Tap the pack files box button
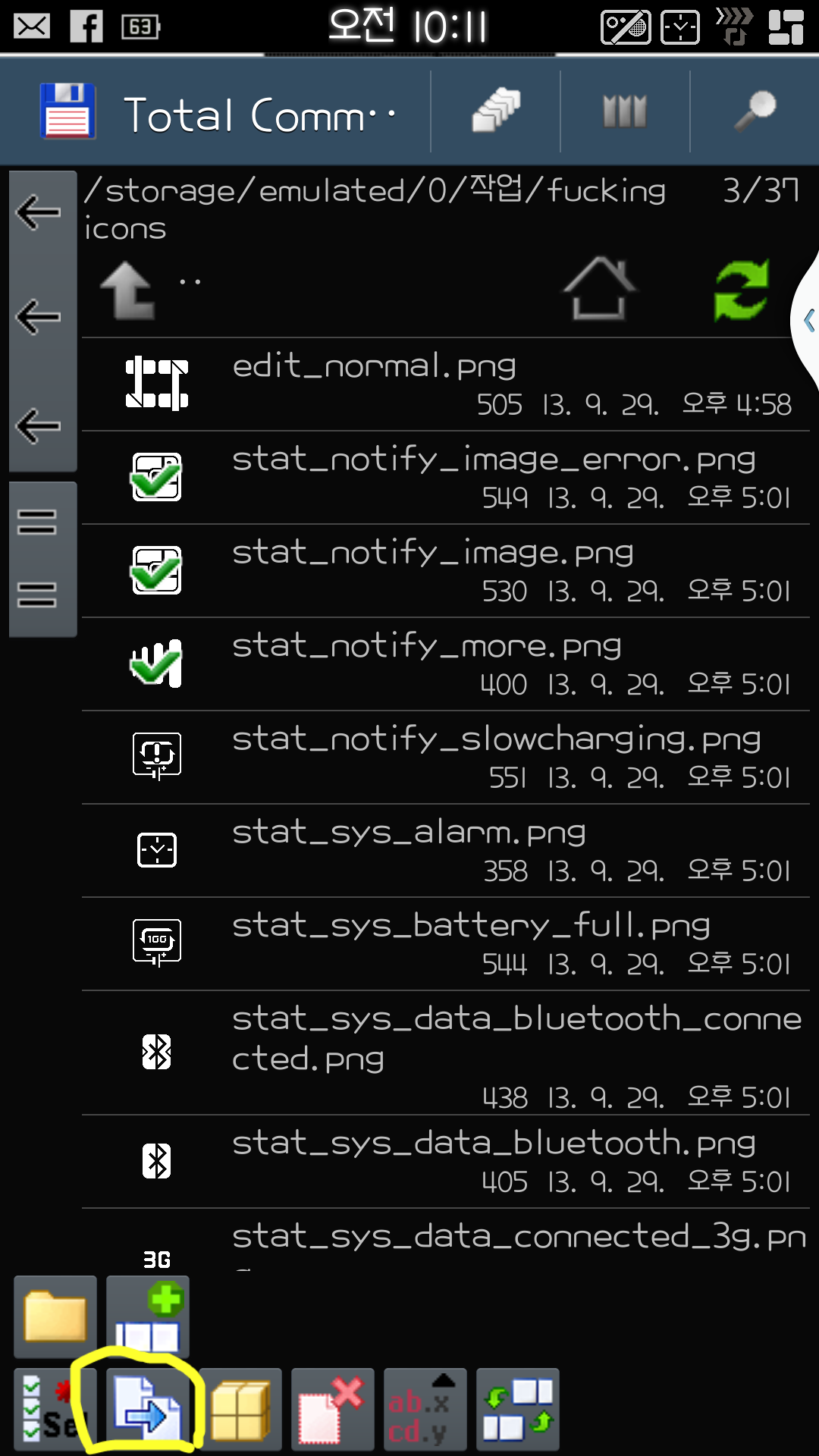This screenshot has height=1456, width=819. coord(240,1409)
